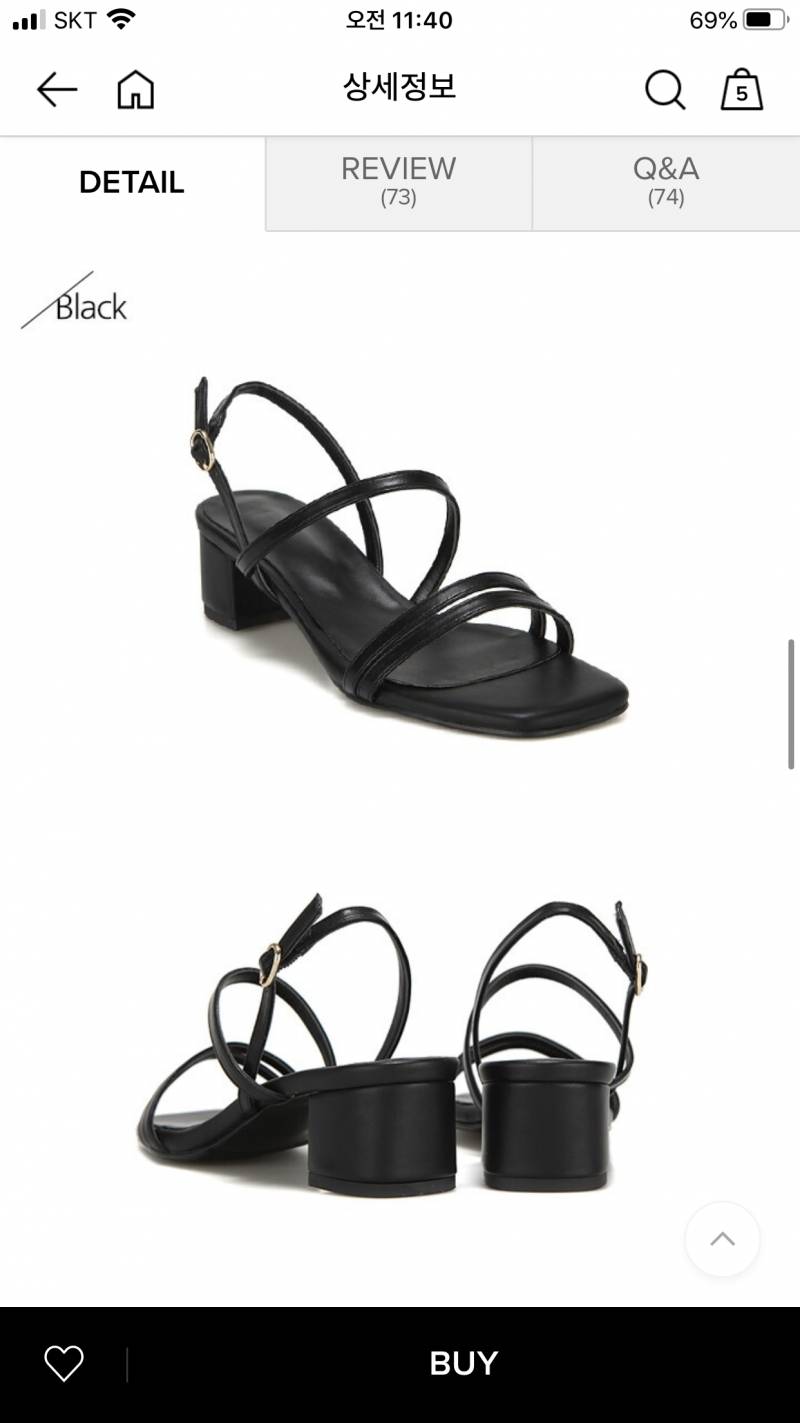Open the home page icon
This screenshot has height=1423, width=800.
(x=136, y=90)
